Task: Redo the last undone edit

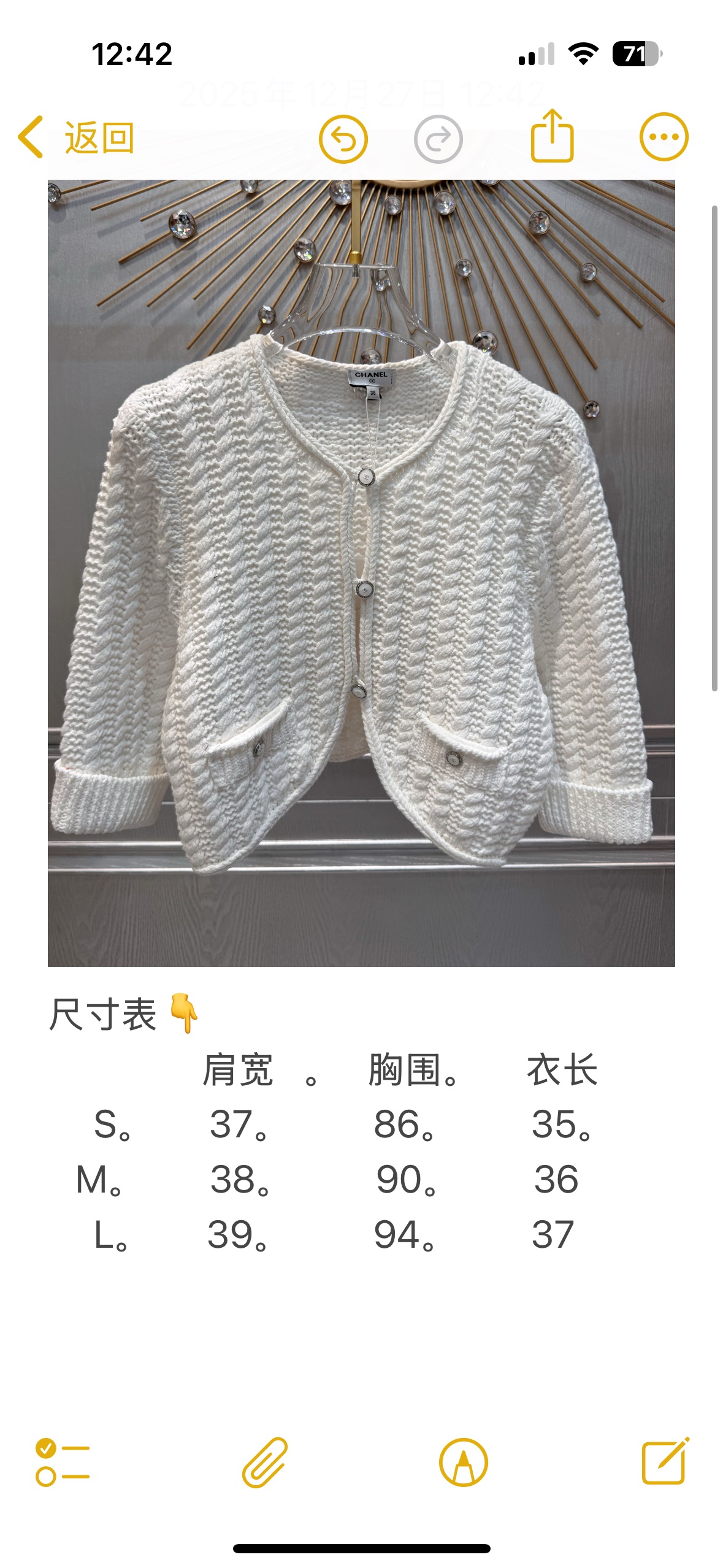Action: point(438,139)
